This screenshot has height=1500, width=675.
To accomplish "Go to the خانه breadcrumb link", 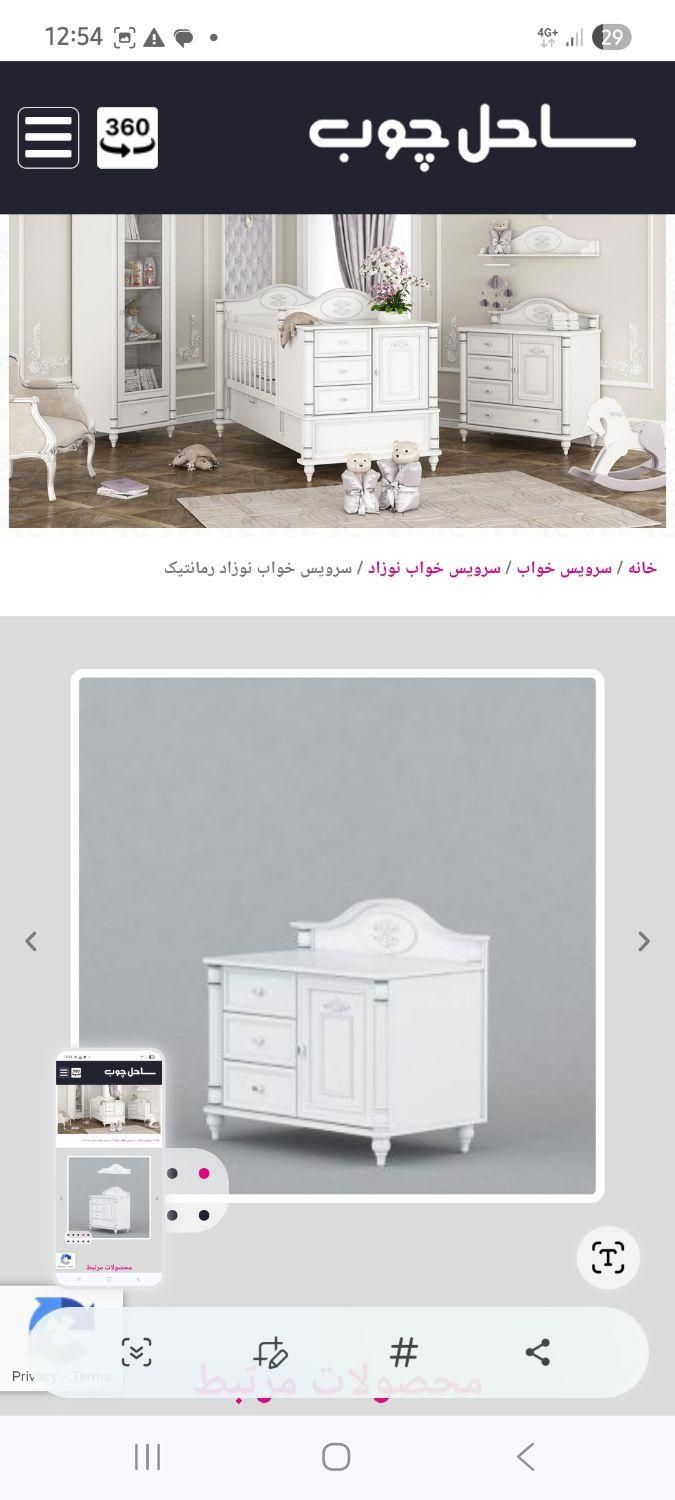I will [642, 568].
